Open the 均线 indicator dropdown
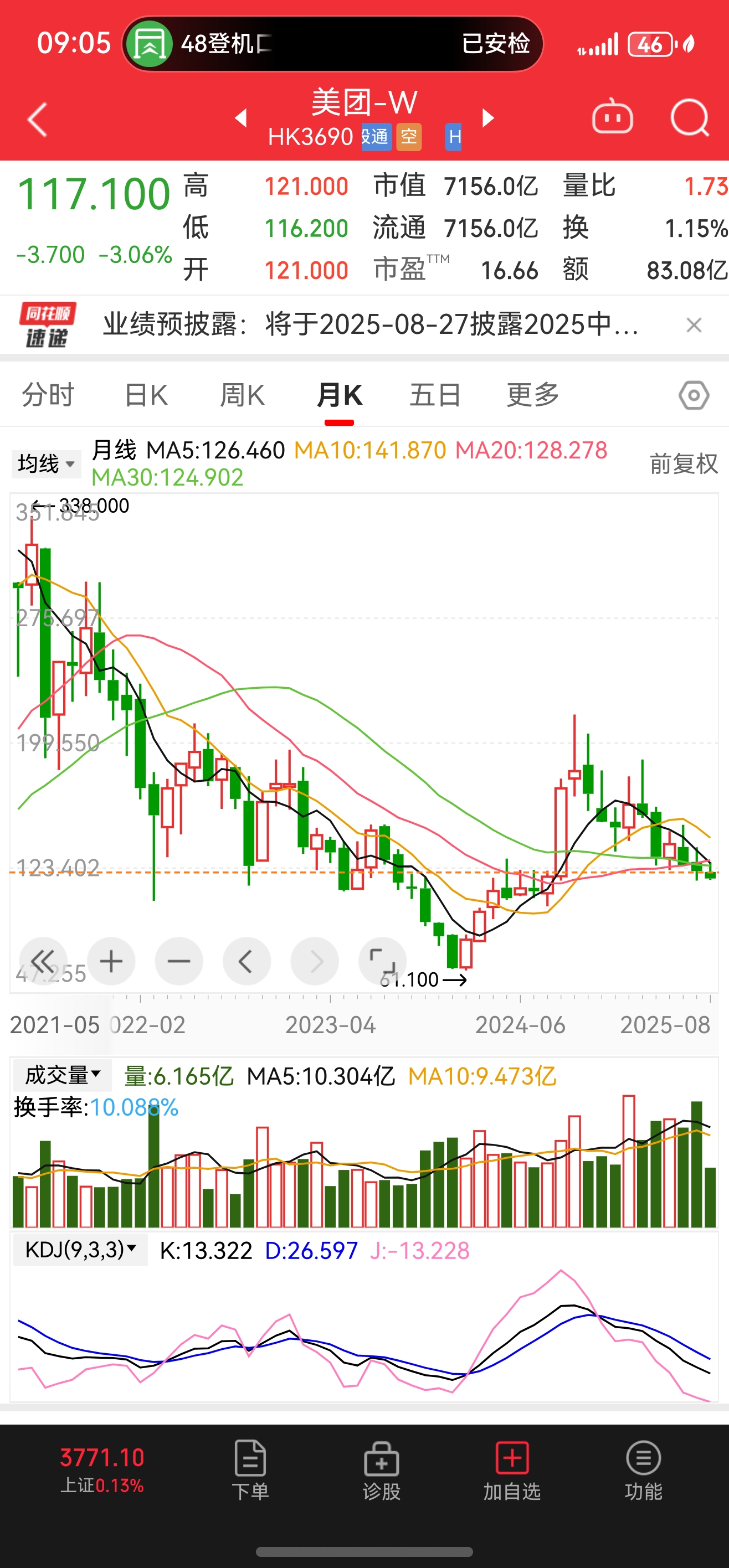 click(47, 464)
